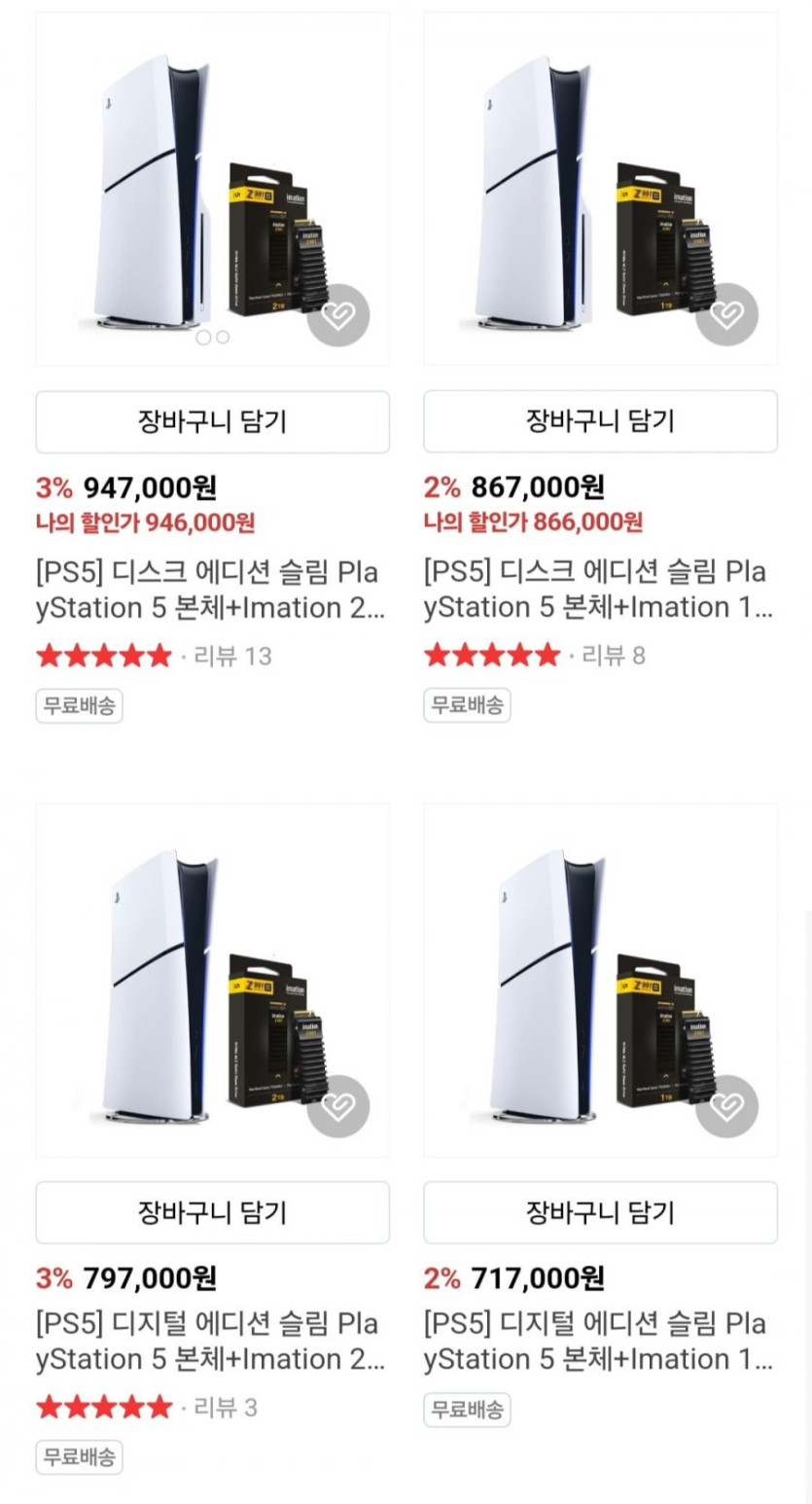Viewport: 812px width, 1504px height.
Task: Add the 717,000원 digital edition to cart
Action: click(x=600, y=1212)
